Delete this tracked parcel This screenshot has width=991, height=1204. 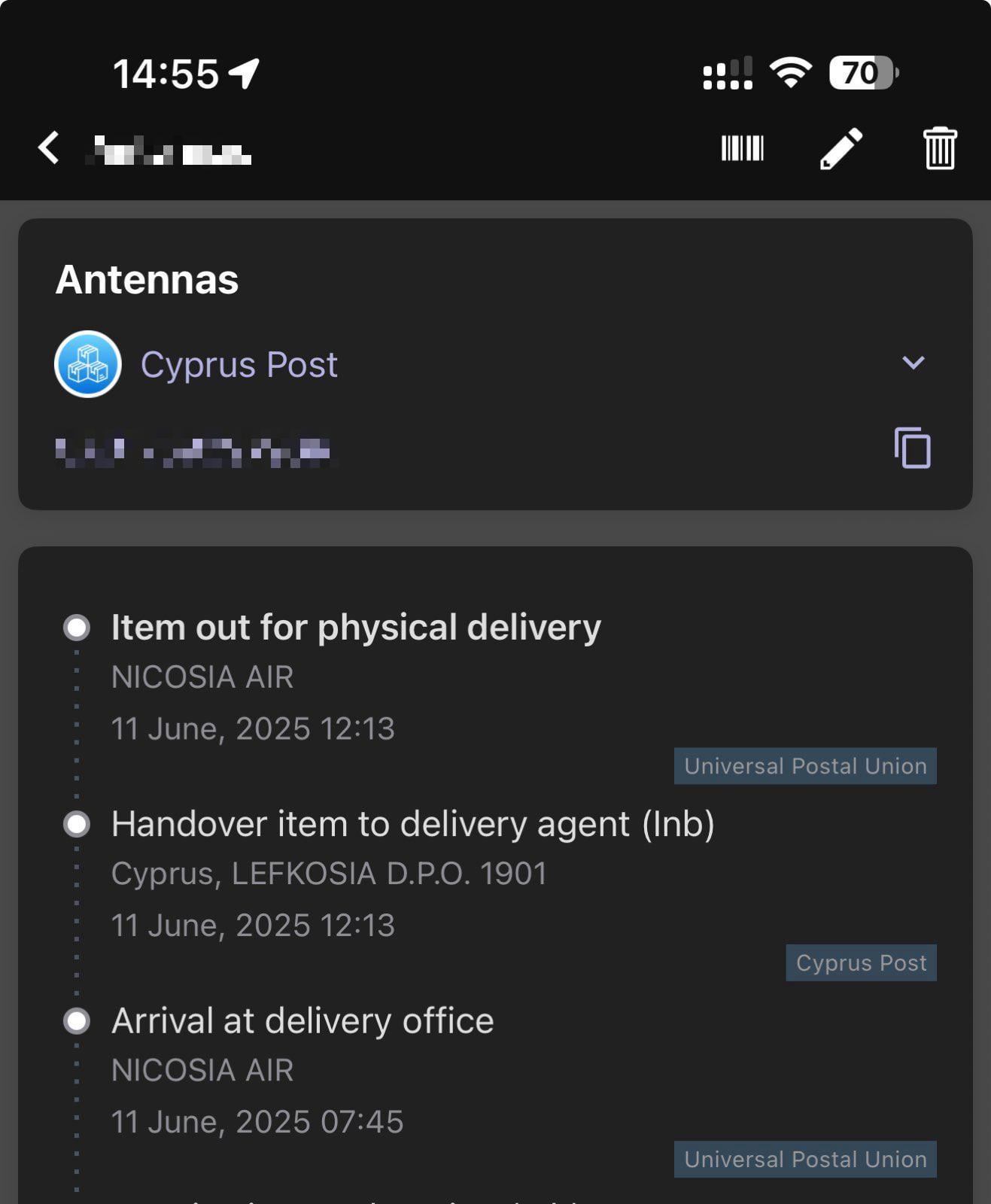click(x=939, y=148)
